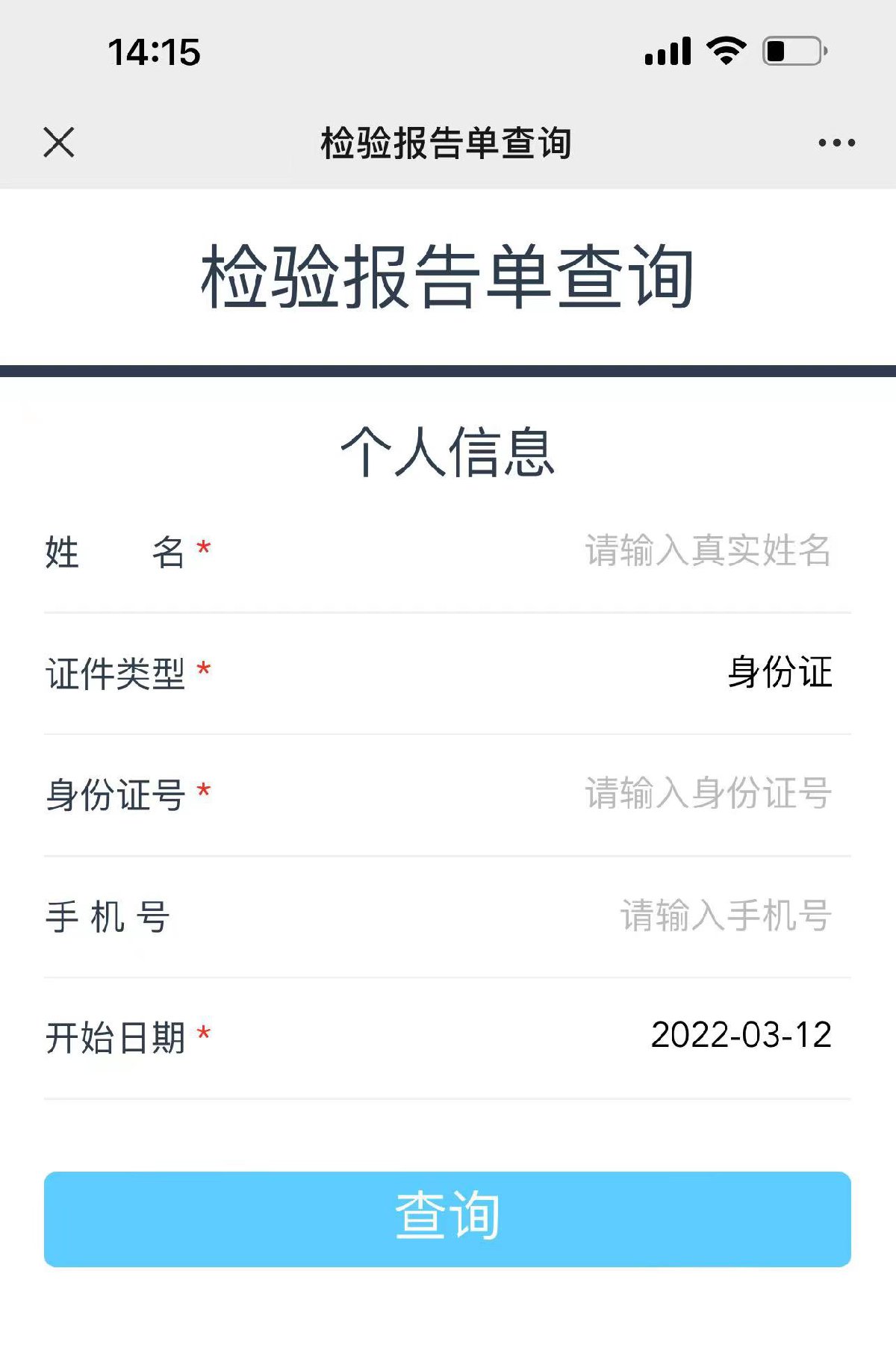Focus the 身份证号 input field
Viewport: 896px width, 1371px height.
pos(706,793)
